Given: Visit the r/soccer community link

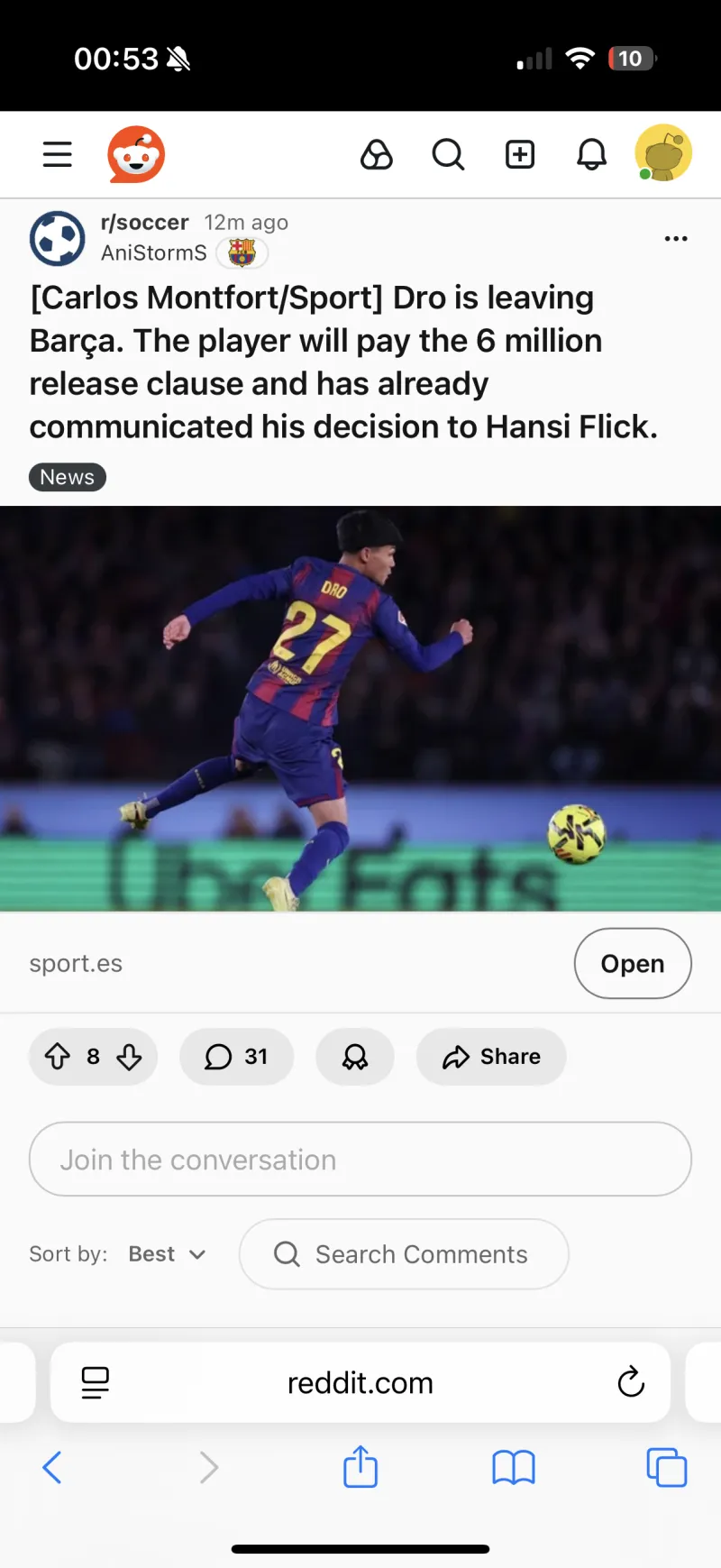Looking at the screenshot, I should 144,222.
